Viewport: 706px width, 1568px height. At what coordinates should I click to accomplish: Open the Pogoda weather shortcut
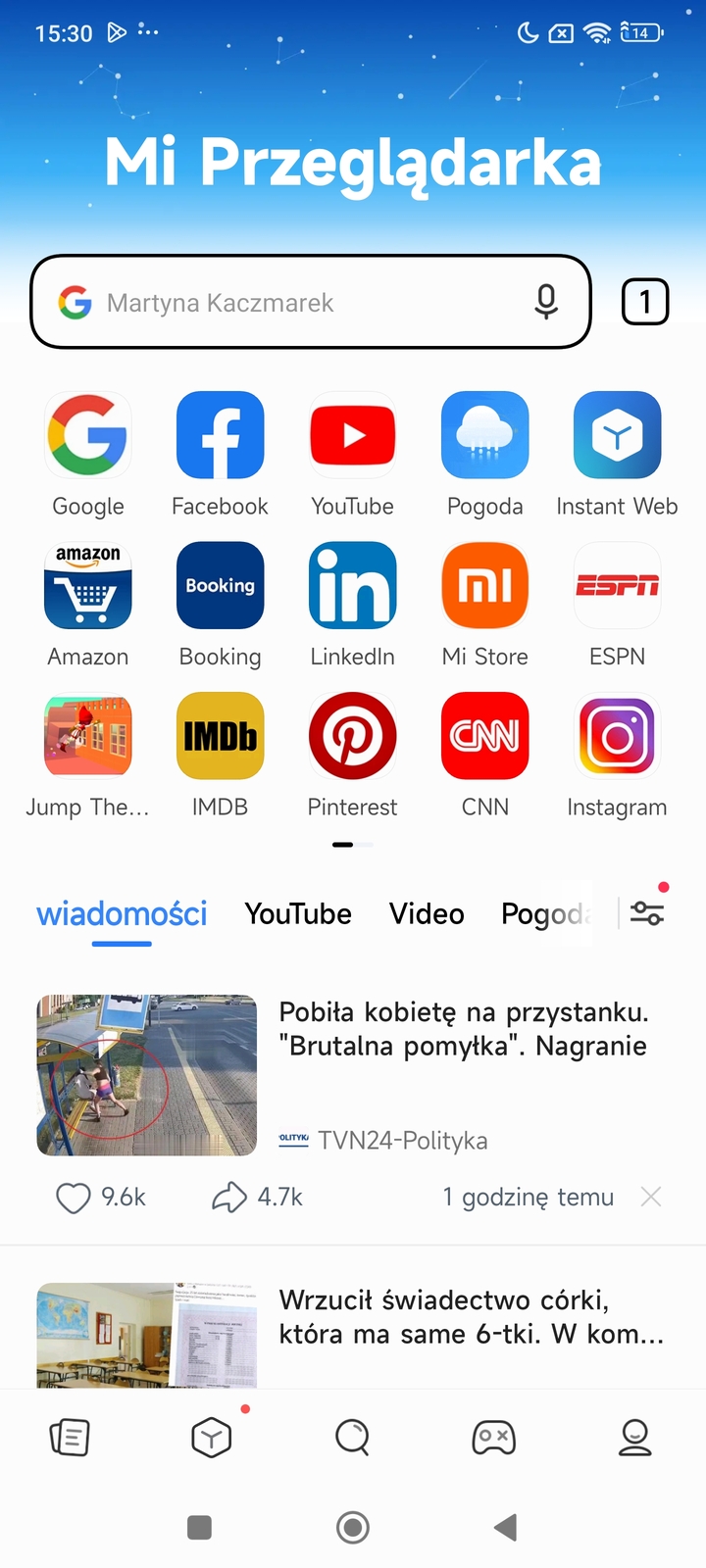coord(484,436)
